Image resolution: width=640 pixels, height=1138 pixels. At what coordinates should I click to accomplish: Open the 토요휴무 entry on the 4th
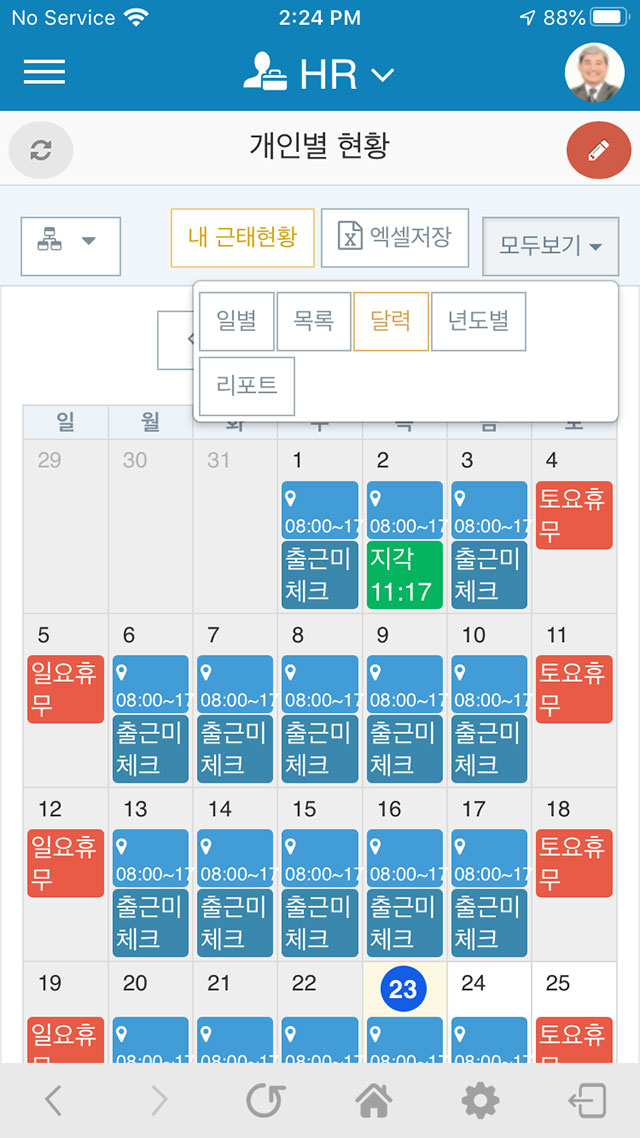pos(574,515)
